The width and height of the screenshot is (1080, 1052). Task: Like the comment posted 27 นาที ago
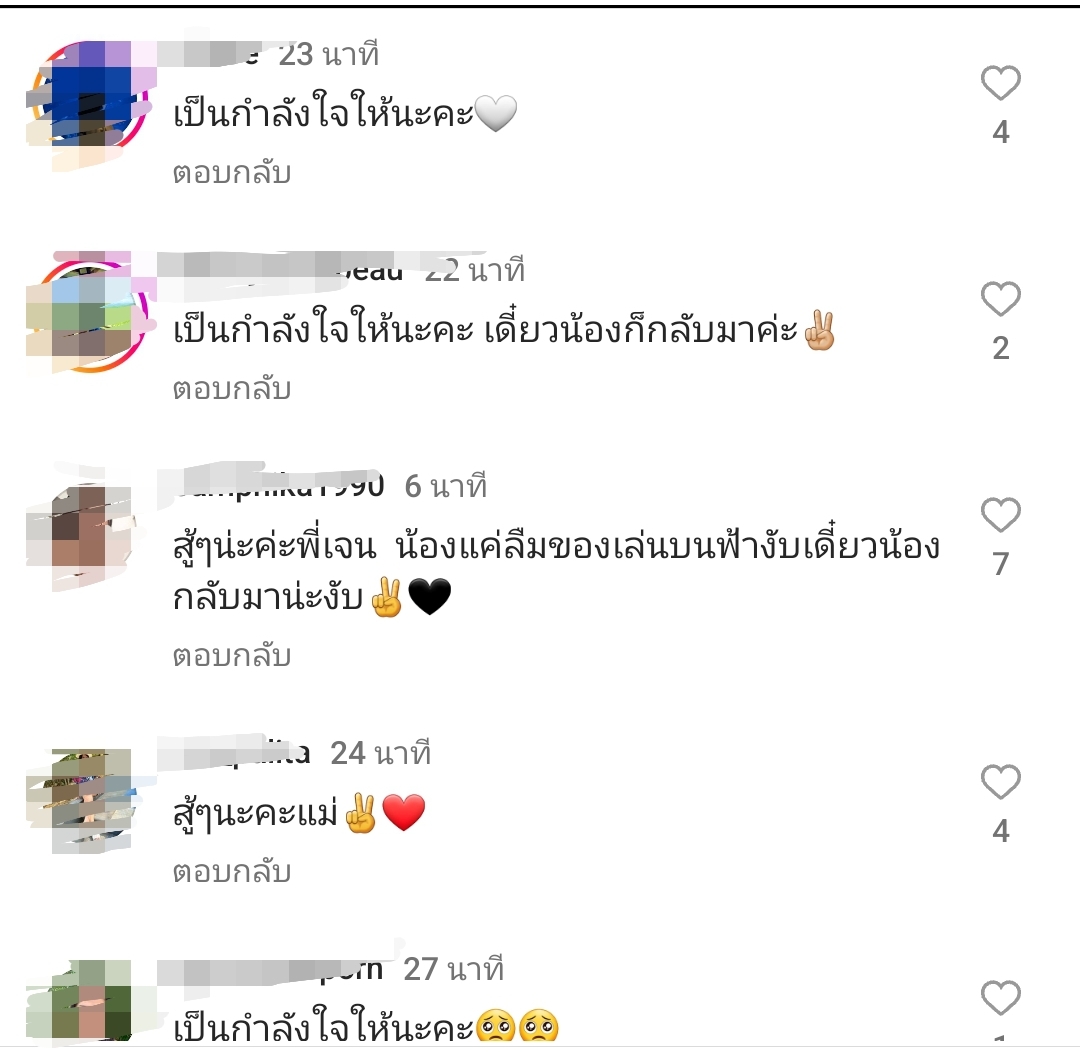[1000, 998]
